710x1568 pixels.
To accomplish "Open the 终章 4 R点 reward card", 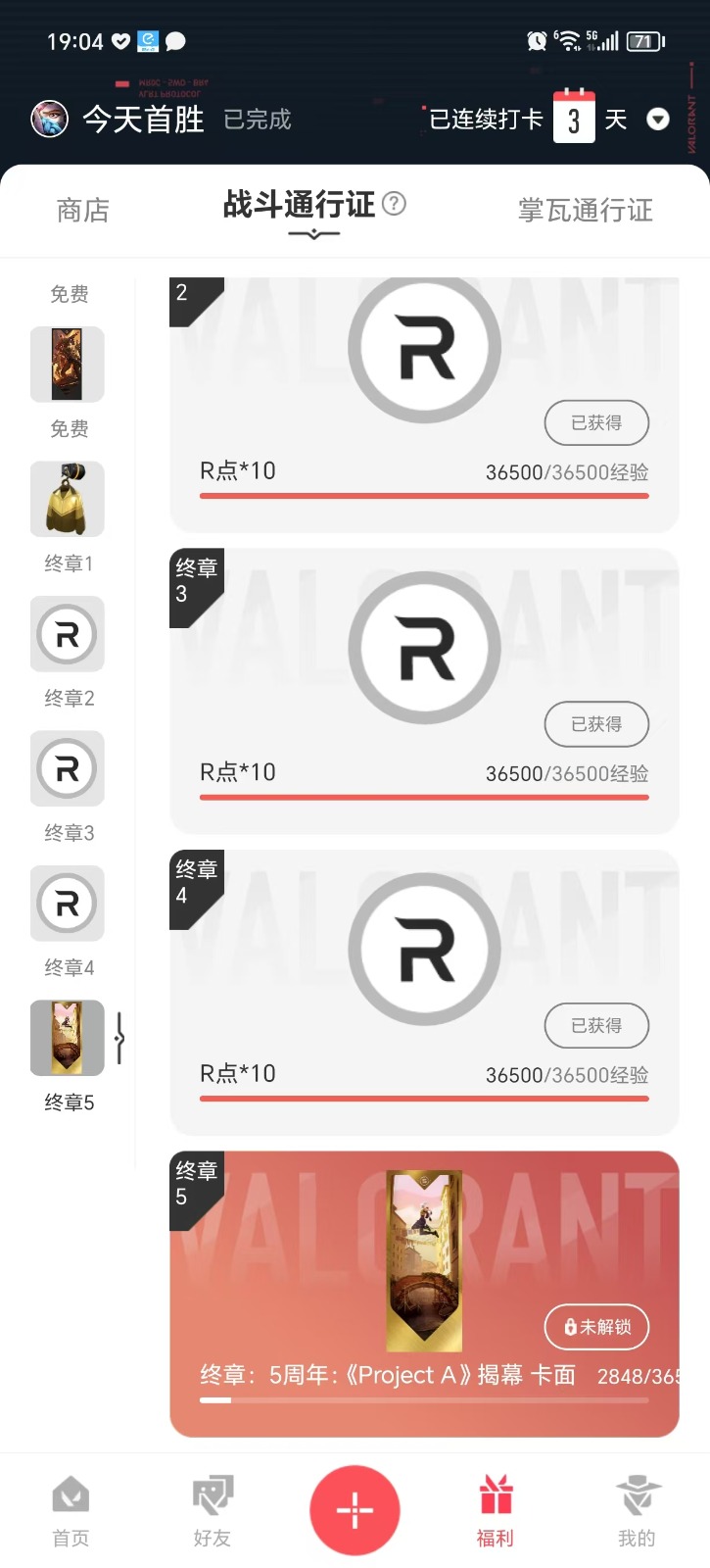I will 424,990.
